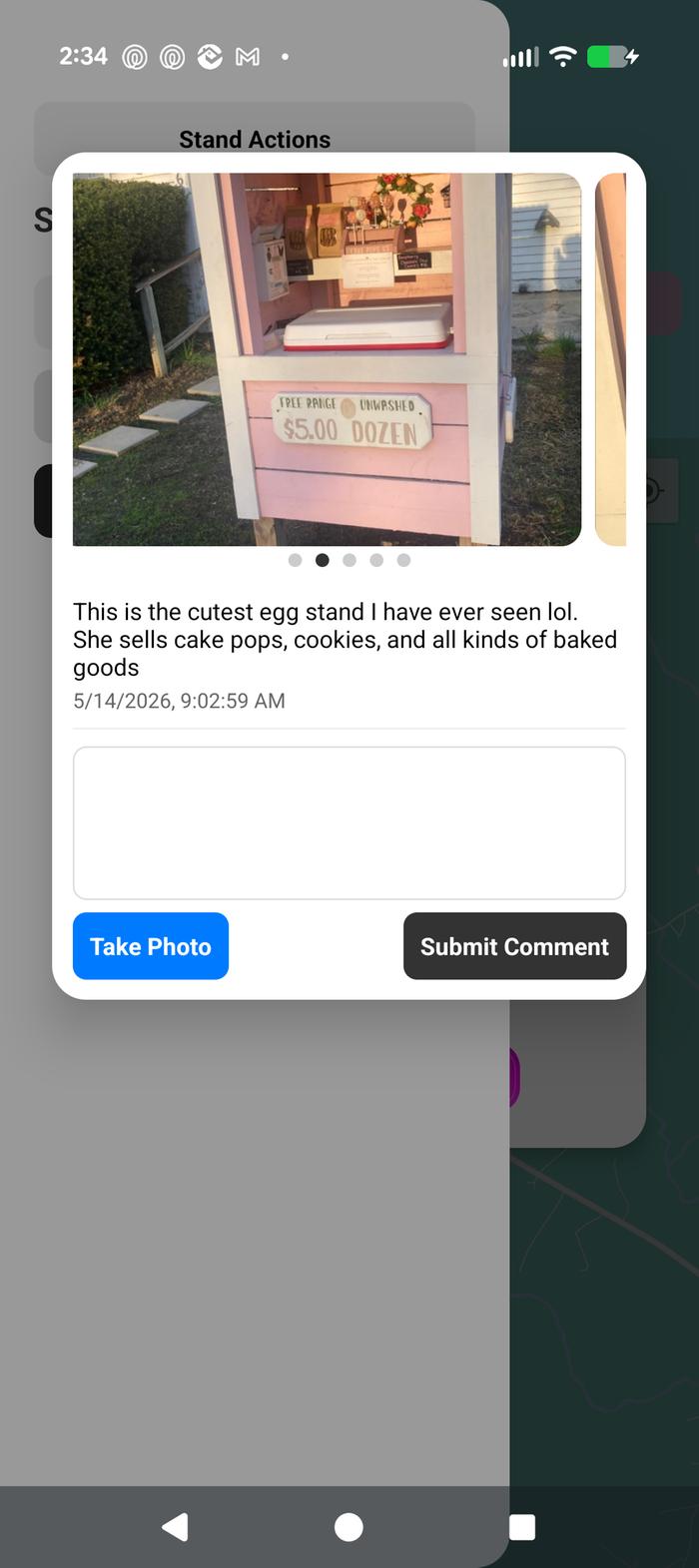699x1568 pixels.
Task: Focus the empty comment text box
Action: (349, 822)
